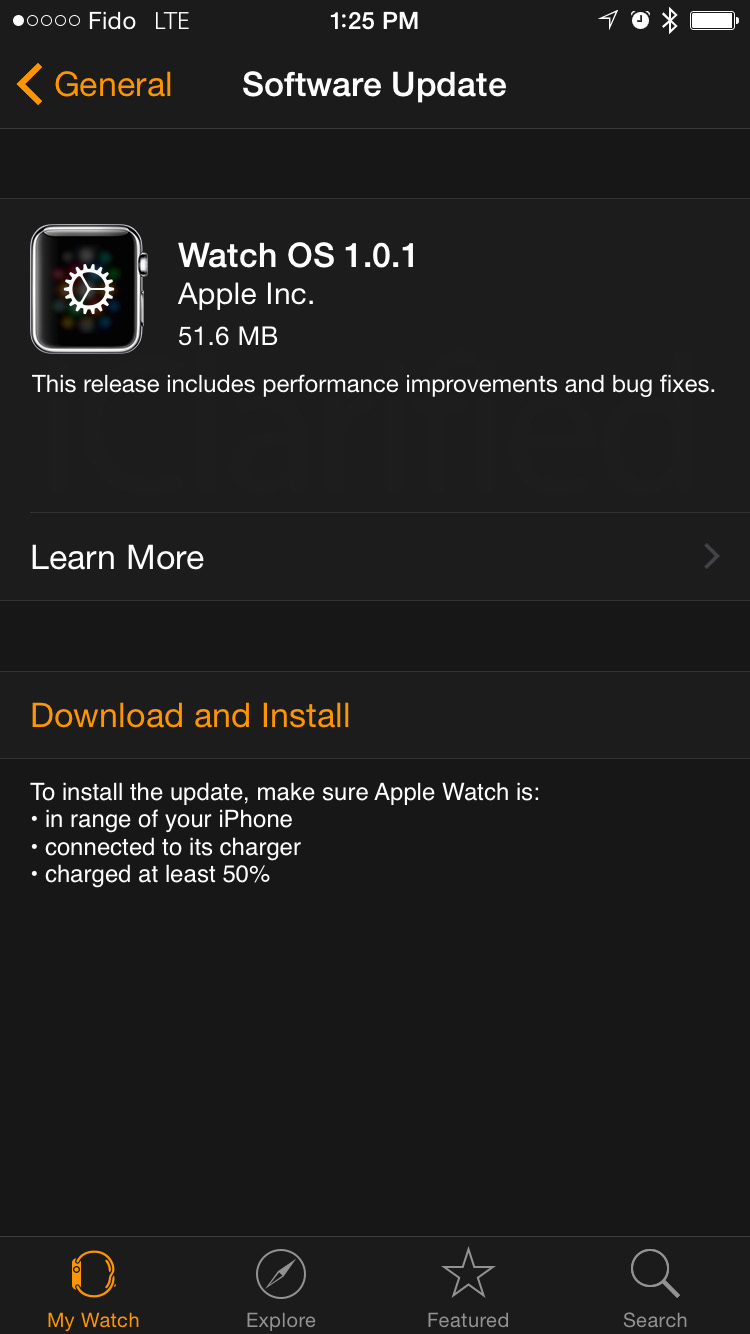The width and height of the screenshot is (750, 1334).
Task: Open the Explore tab
Action: coord(281,1287)
